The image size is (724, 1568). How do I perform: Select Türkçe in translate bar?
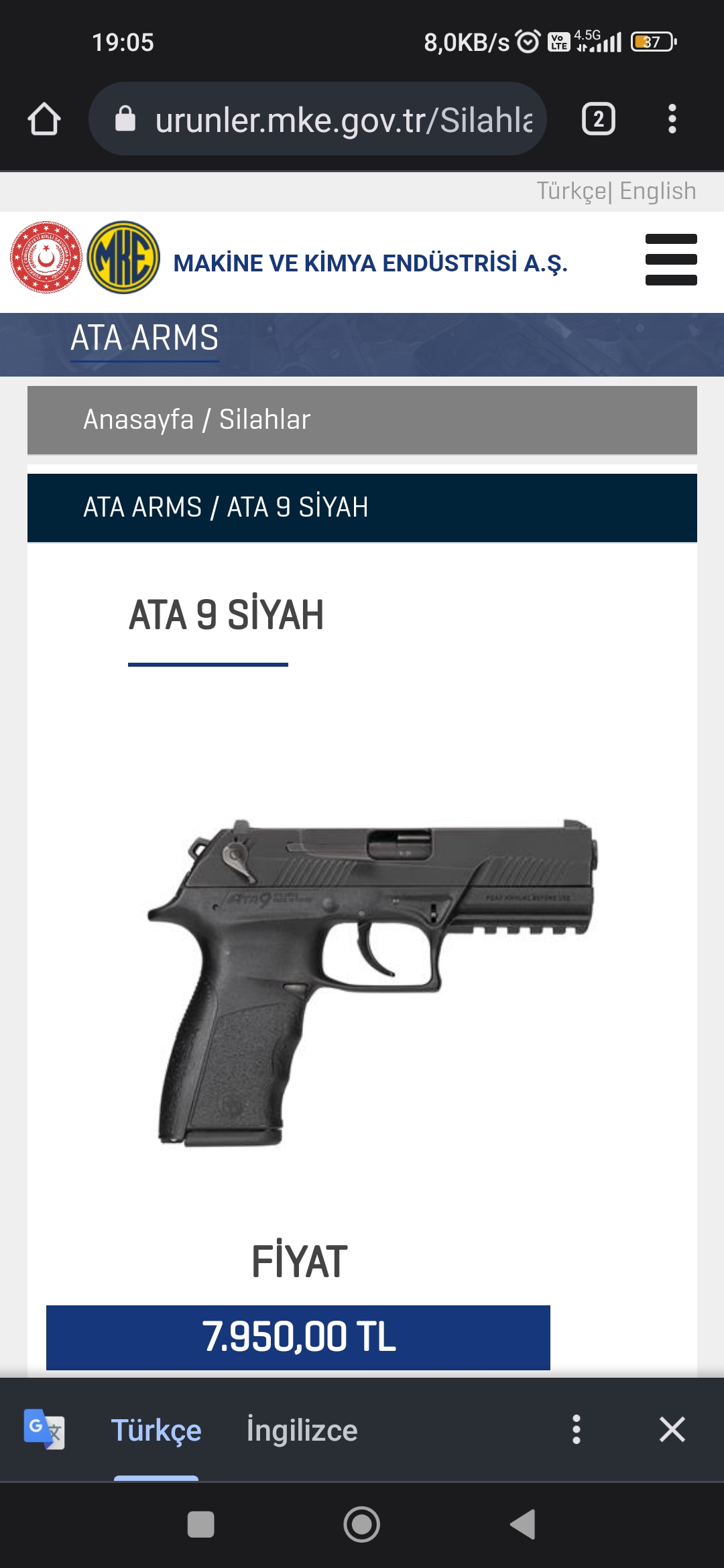coord(156,1430)
